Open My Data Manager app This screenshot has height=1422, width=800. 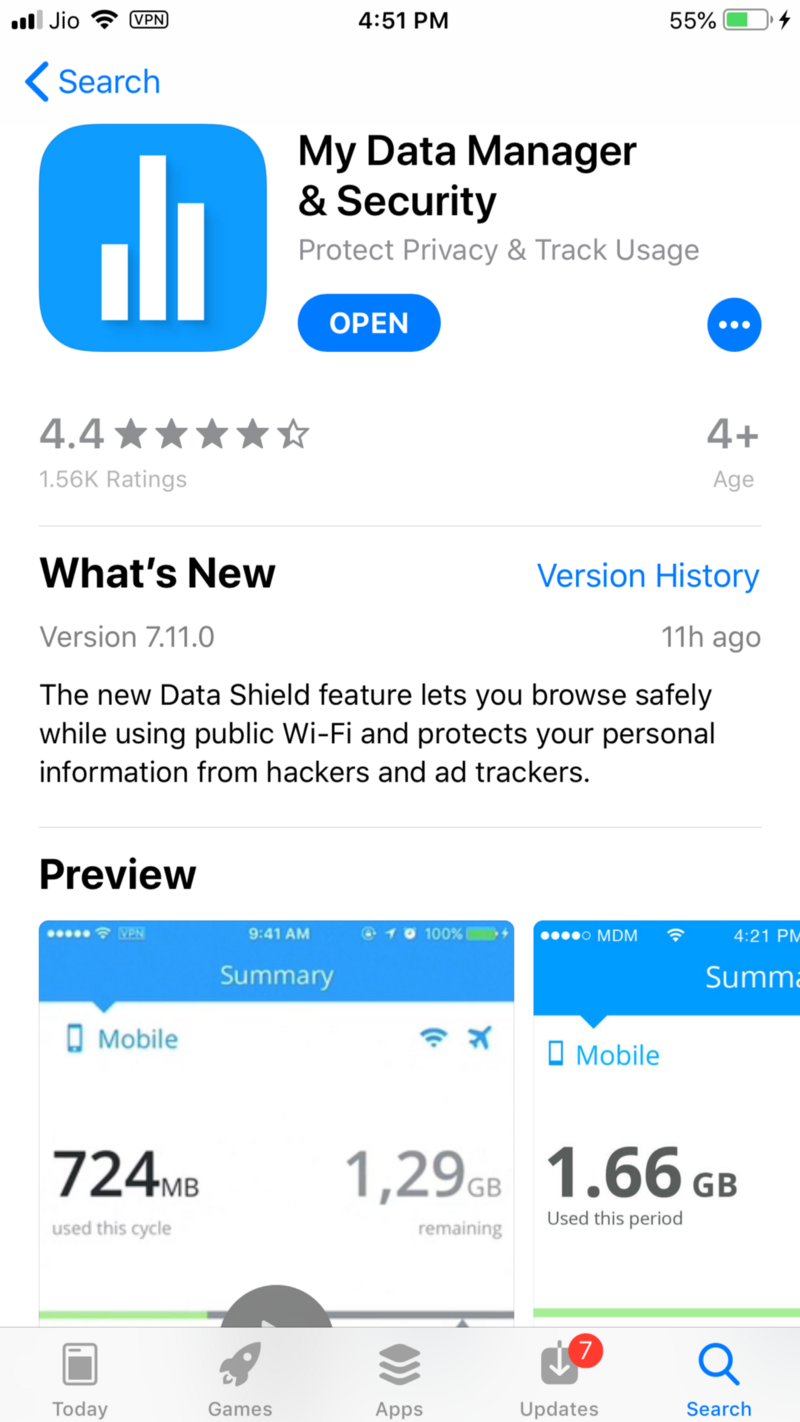tap(368, 323)
